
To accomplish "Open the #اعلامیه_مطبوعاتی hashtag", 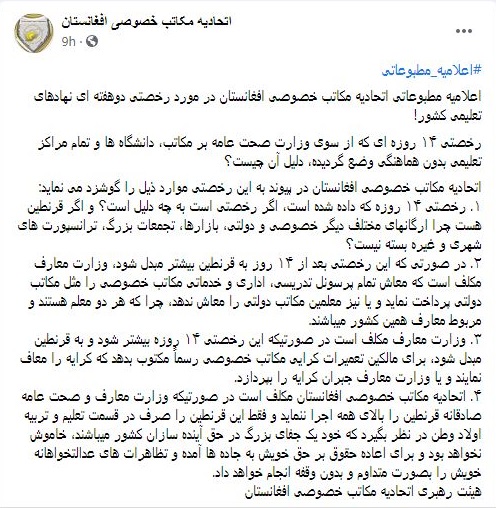I will tap(432, 70).
